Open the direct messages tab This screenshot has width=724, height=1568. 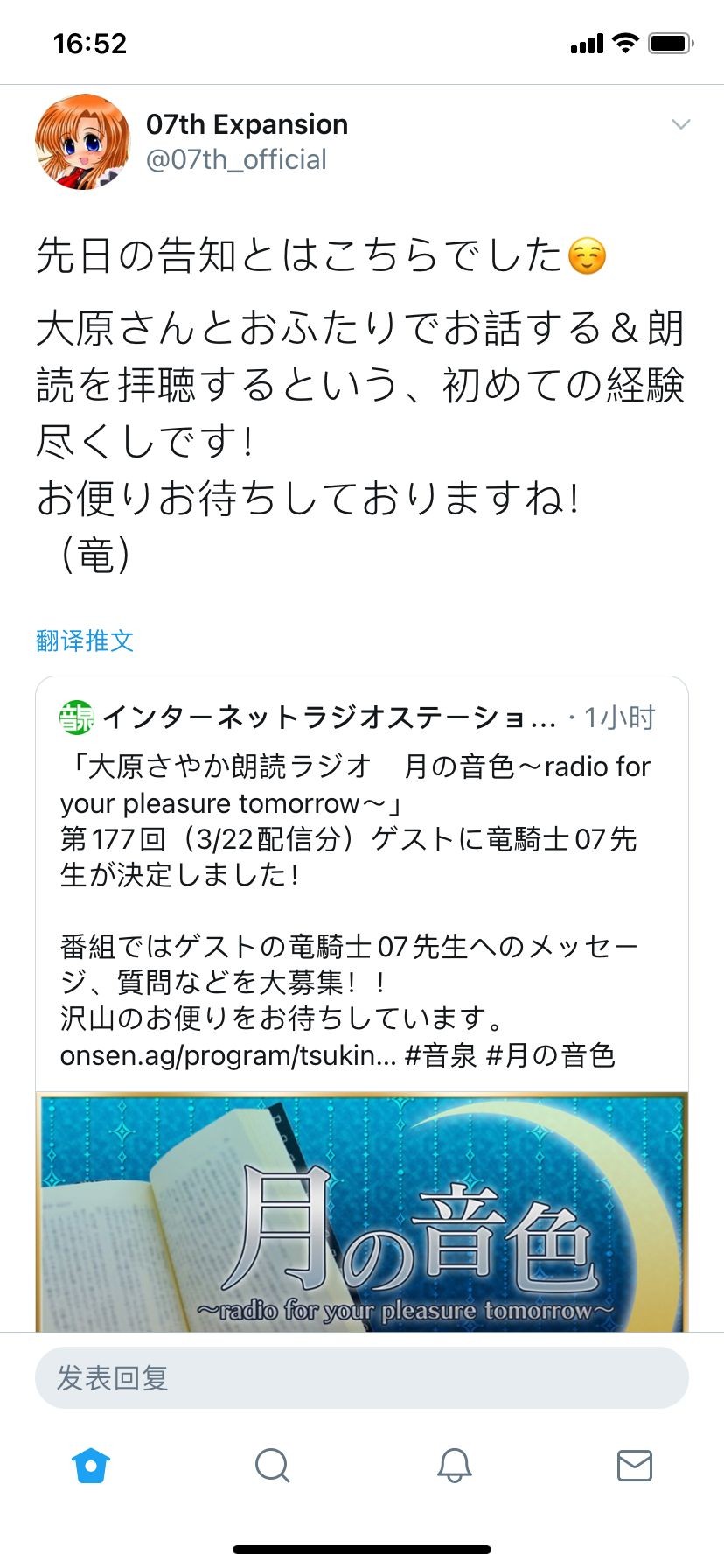[634, 1465]
